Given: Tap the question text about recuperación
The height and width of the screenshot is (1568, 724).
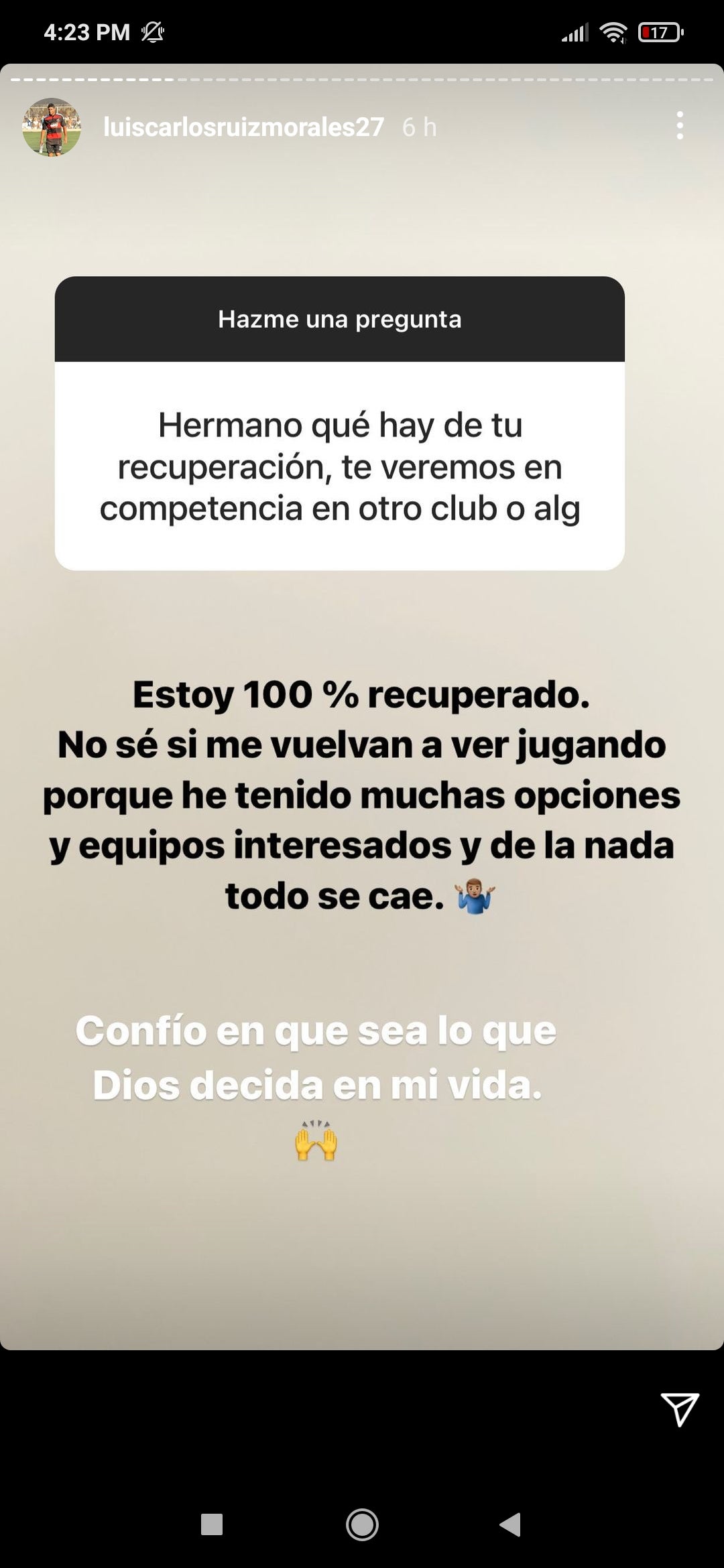Looking at the screenshot, I should coord(341,469).
